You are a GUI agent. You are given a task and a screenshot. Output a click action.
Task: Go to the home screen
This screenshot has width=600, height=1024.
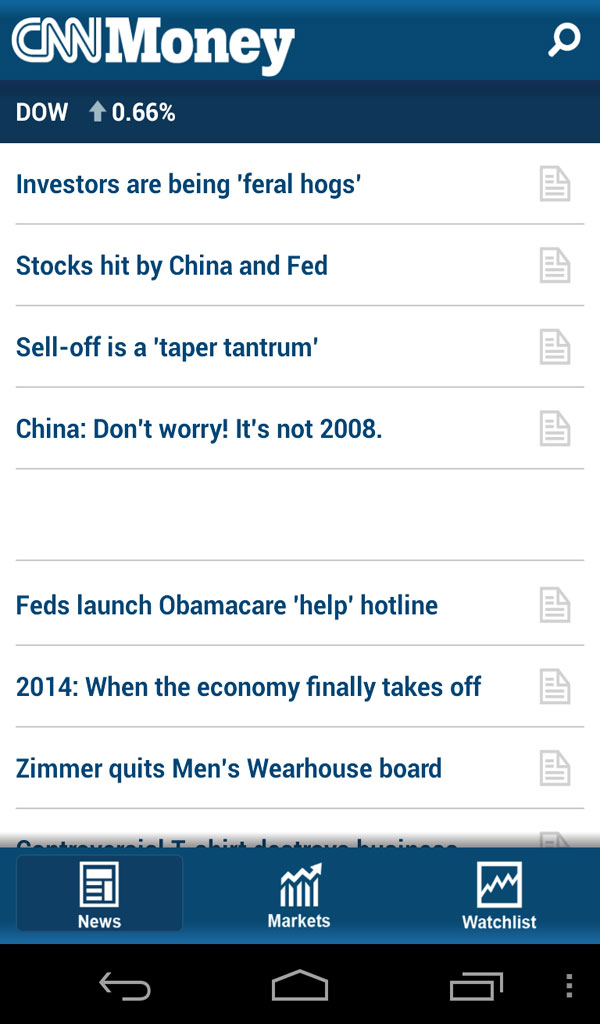300,986
